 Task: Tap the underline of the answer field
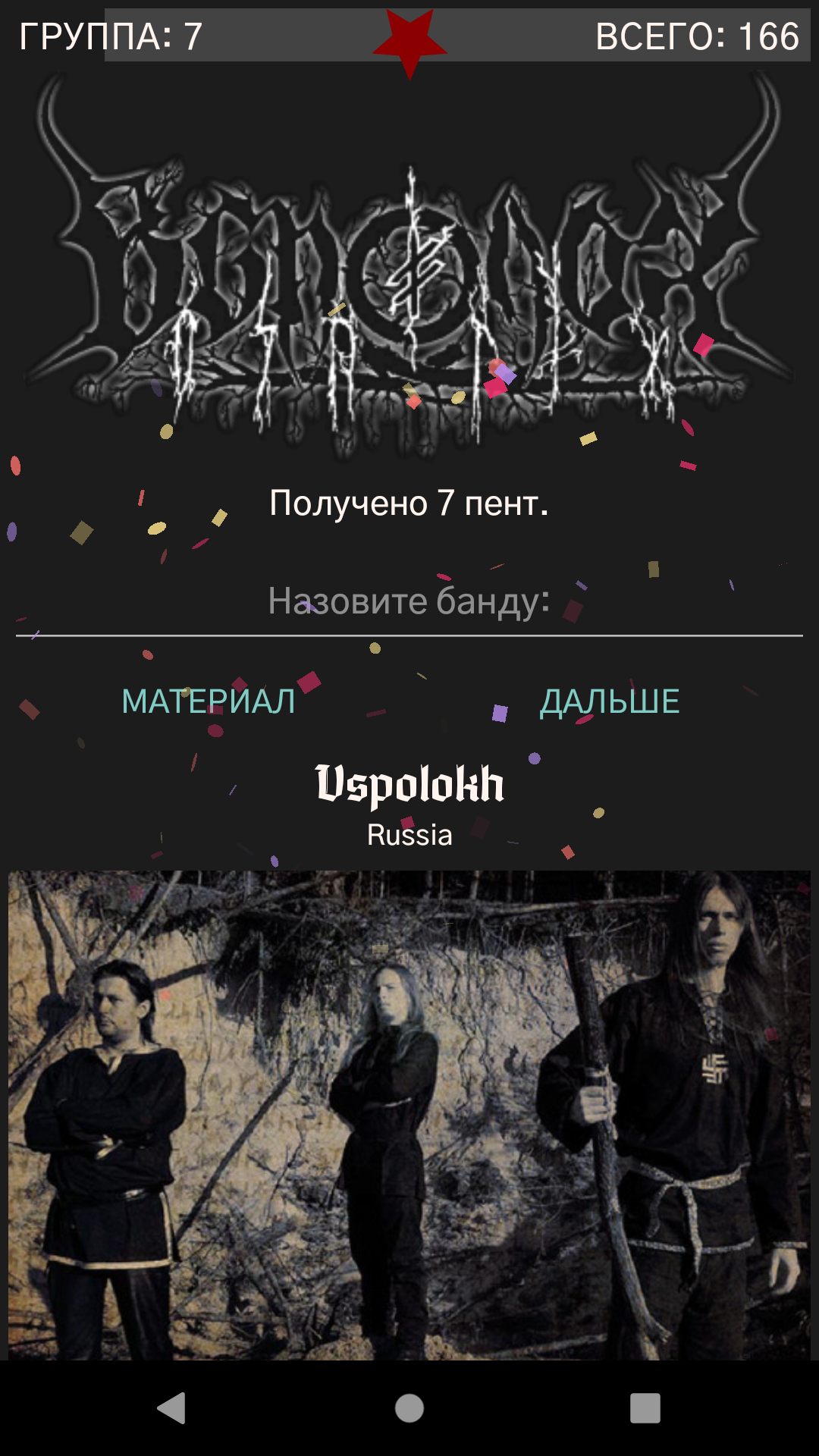pyautogui.click(x=409, y=635)
